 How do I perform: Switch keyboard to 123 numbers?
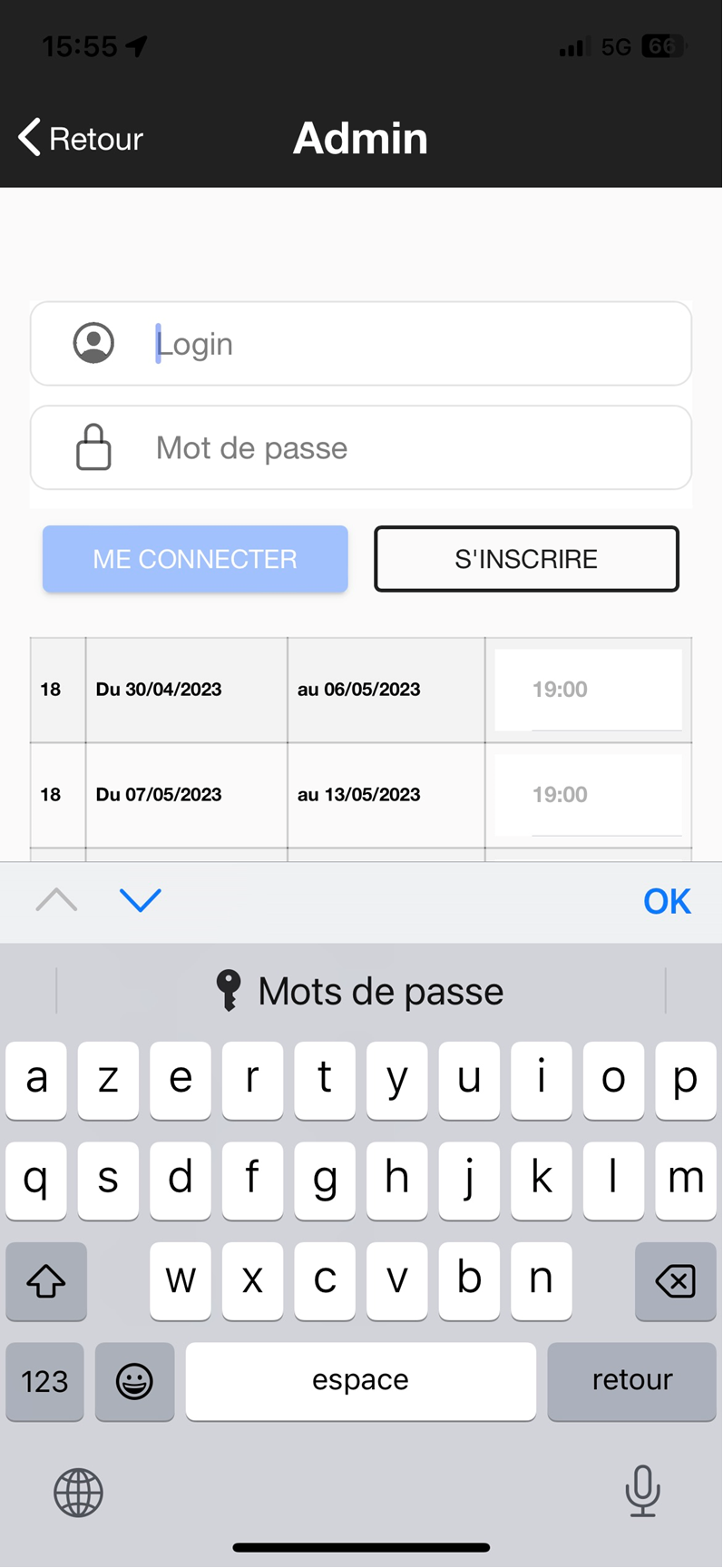(x=44, y=1381)
